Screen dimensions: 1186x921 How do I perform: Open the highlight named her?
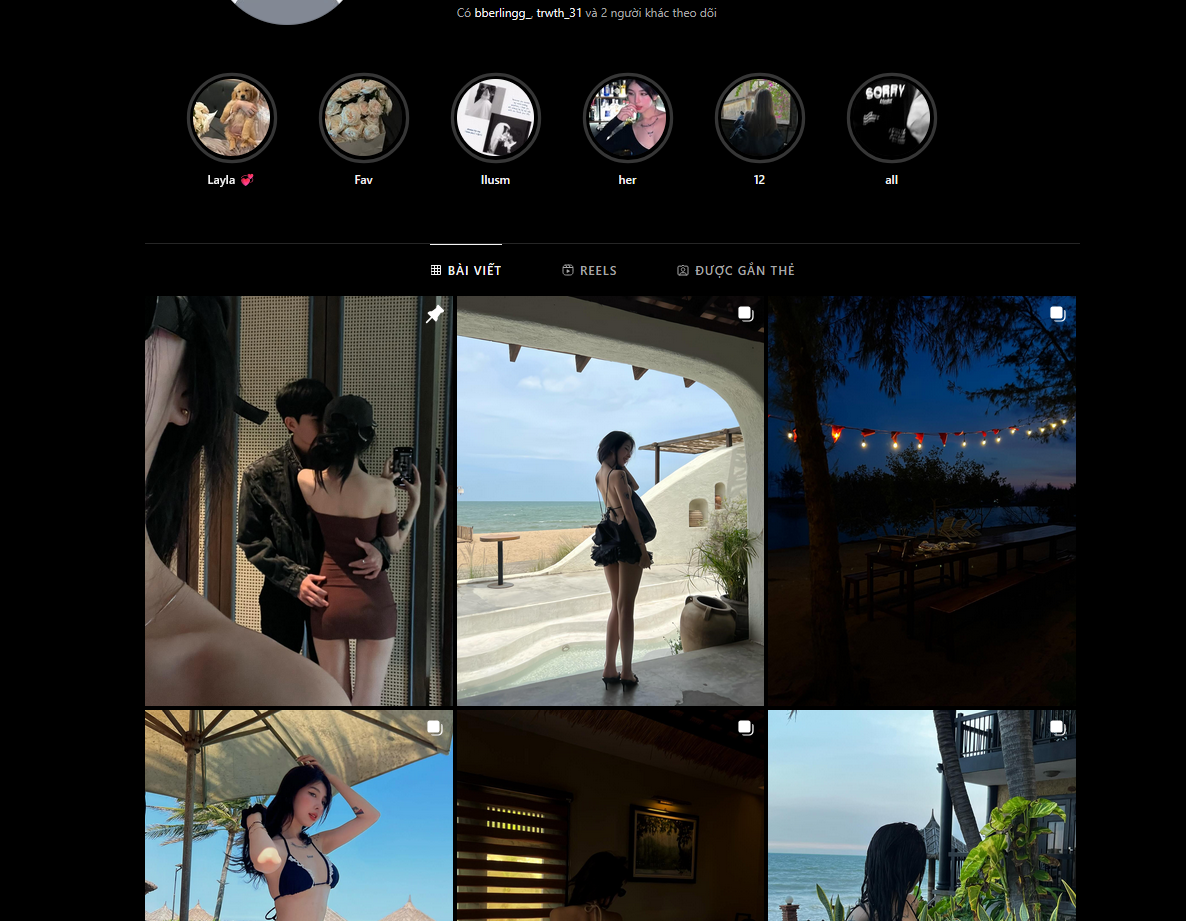click(627, 118)
